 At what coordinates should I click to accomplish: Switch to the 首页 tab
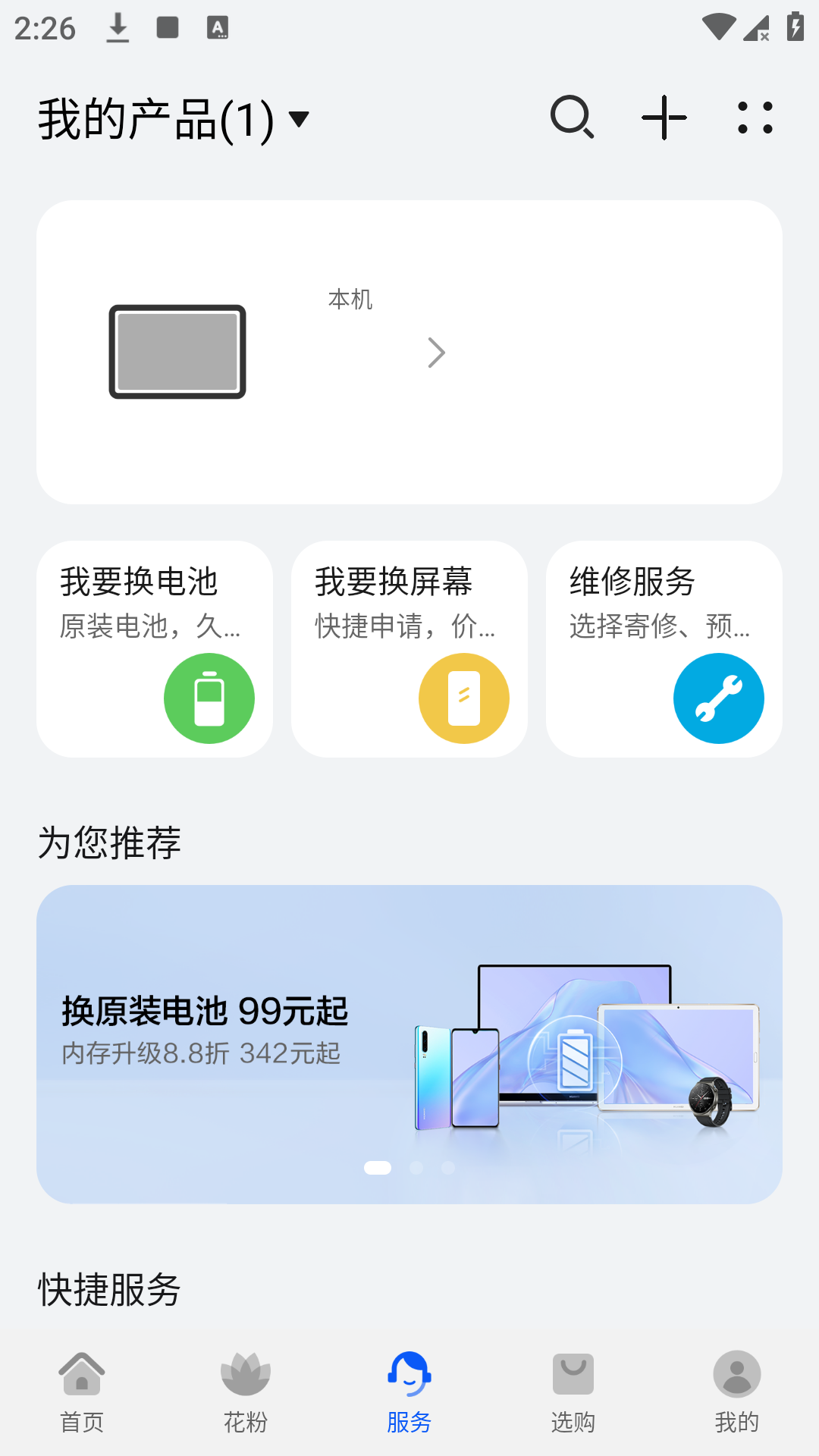pos(82,1392)
